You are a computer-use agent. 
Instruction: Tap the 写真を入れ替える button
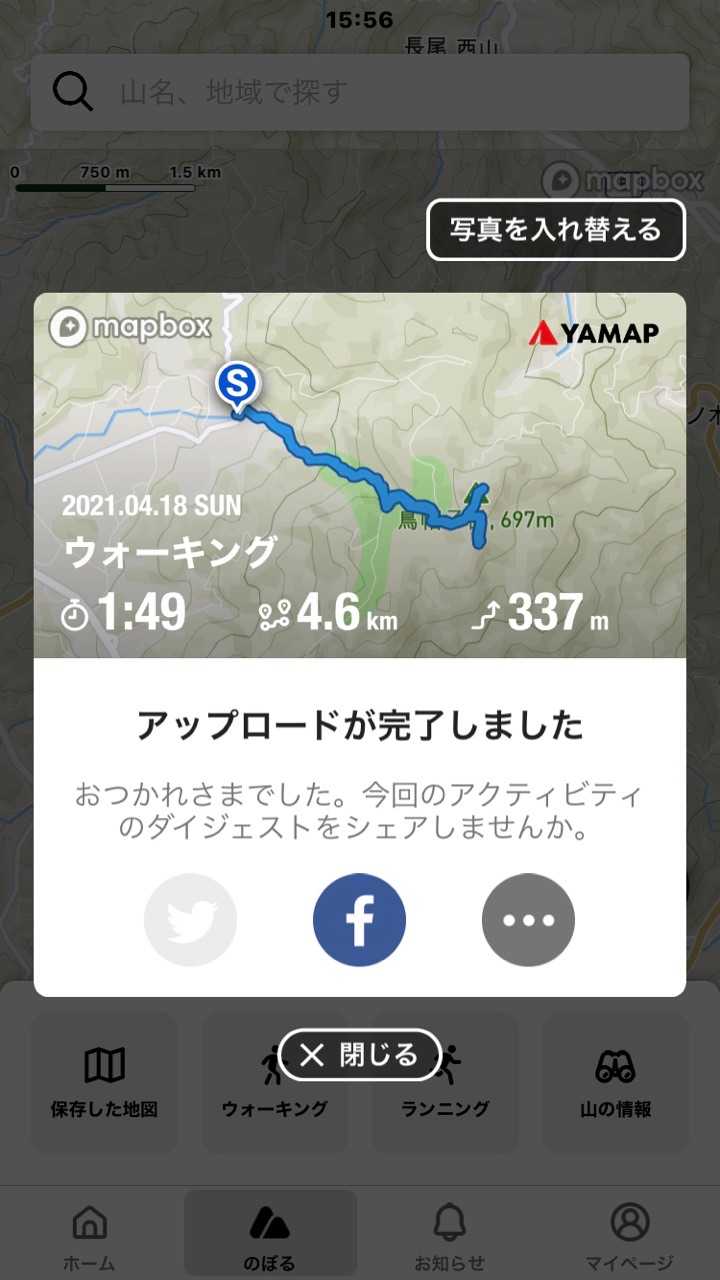click(x=556, y=230)
